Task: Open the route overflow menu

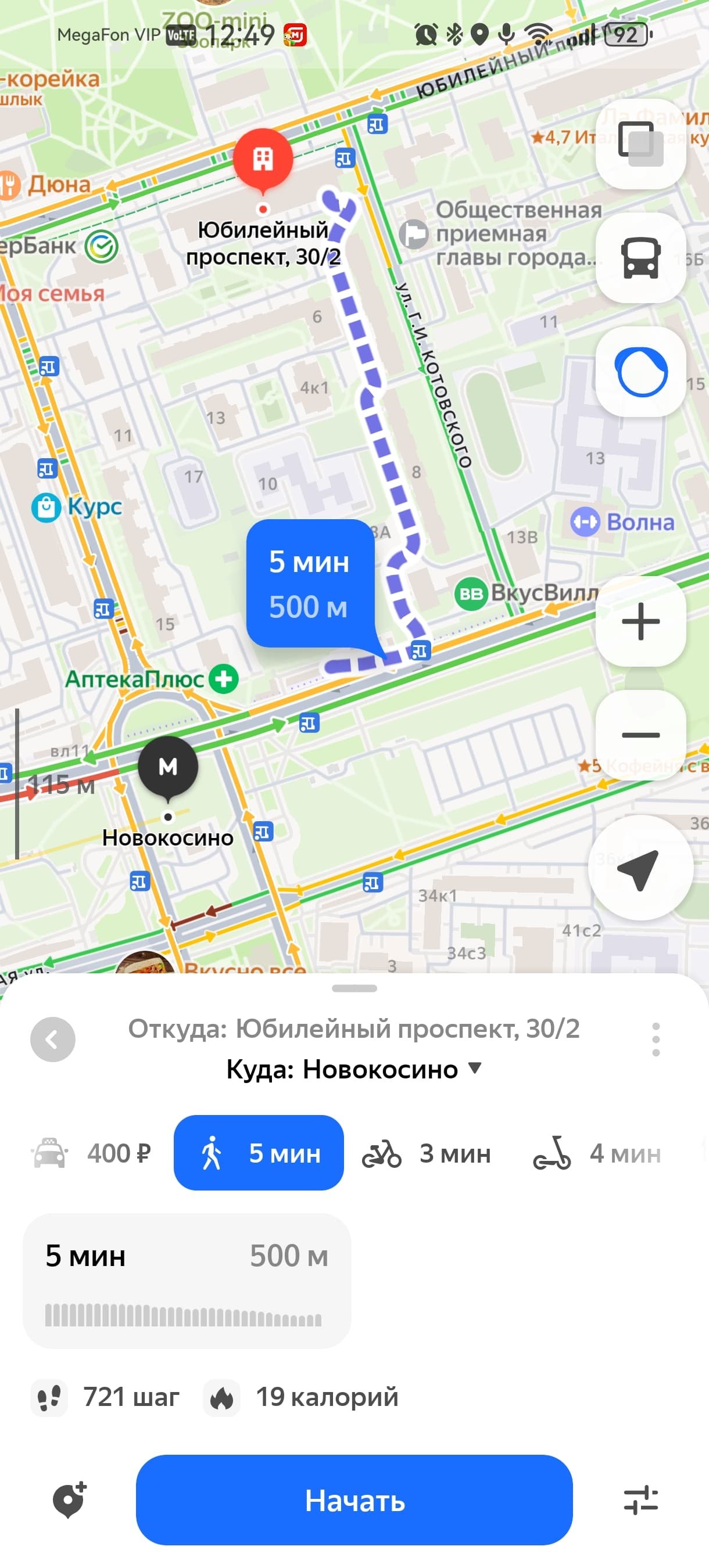Action: pyautogui.click(x=656, y=1040)
